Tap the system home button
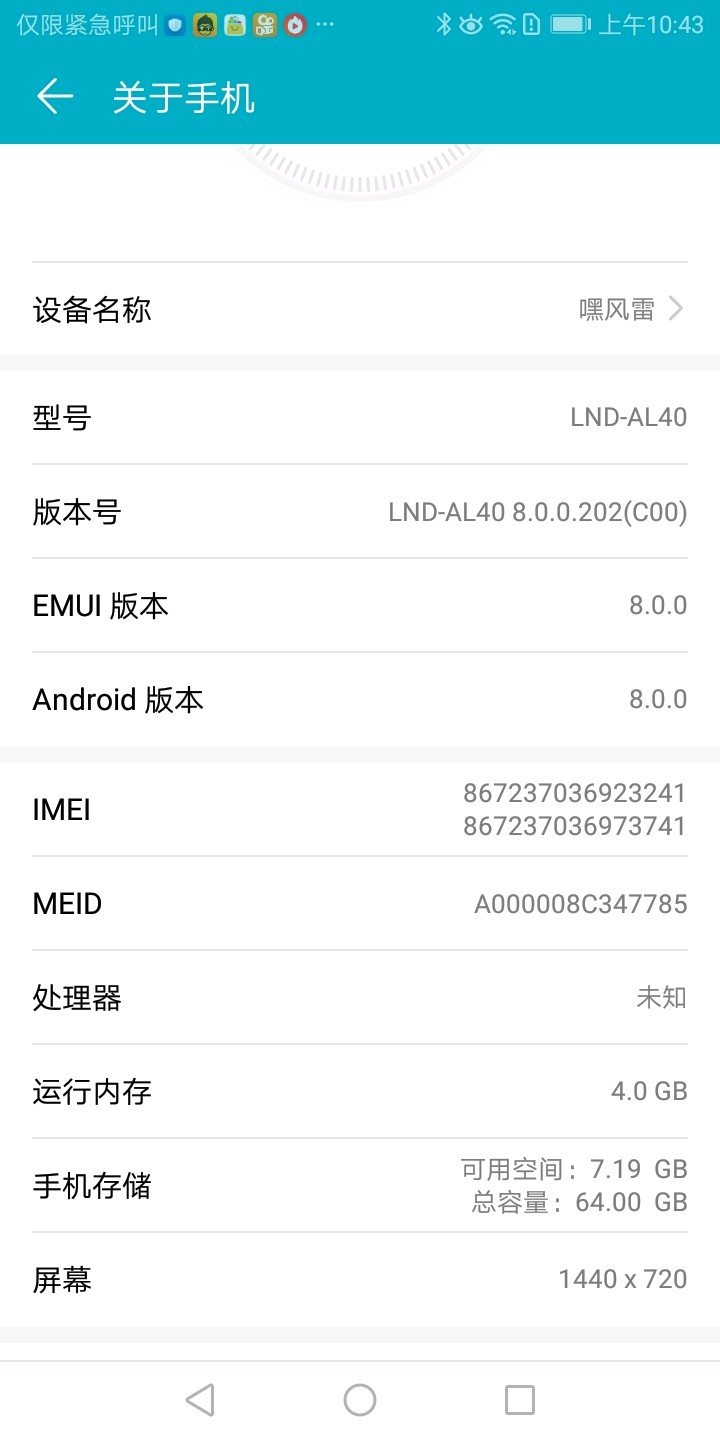 (x=360, y=1400)
